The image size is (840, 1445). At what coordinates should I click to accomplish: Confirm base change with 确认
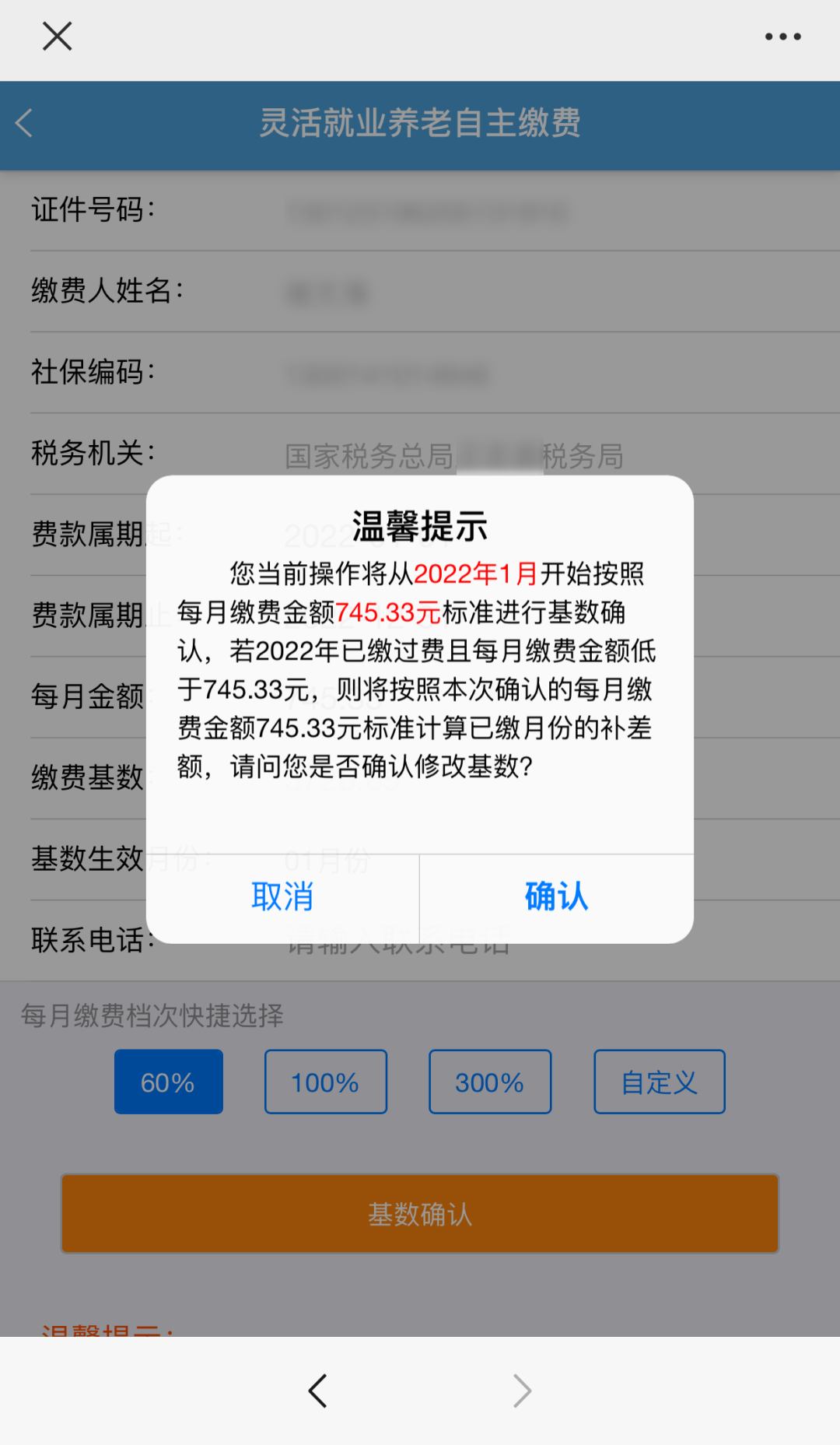pyautogui.click(x=556, y=897)
